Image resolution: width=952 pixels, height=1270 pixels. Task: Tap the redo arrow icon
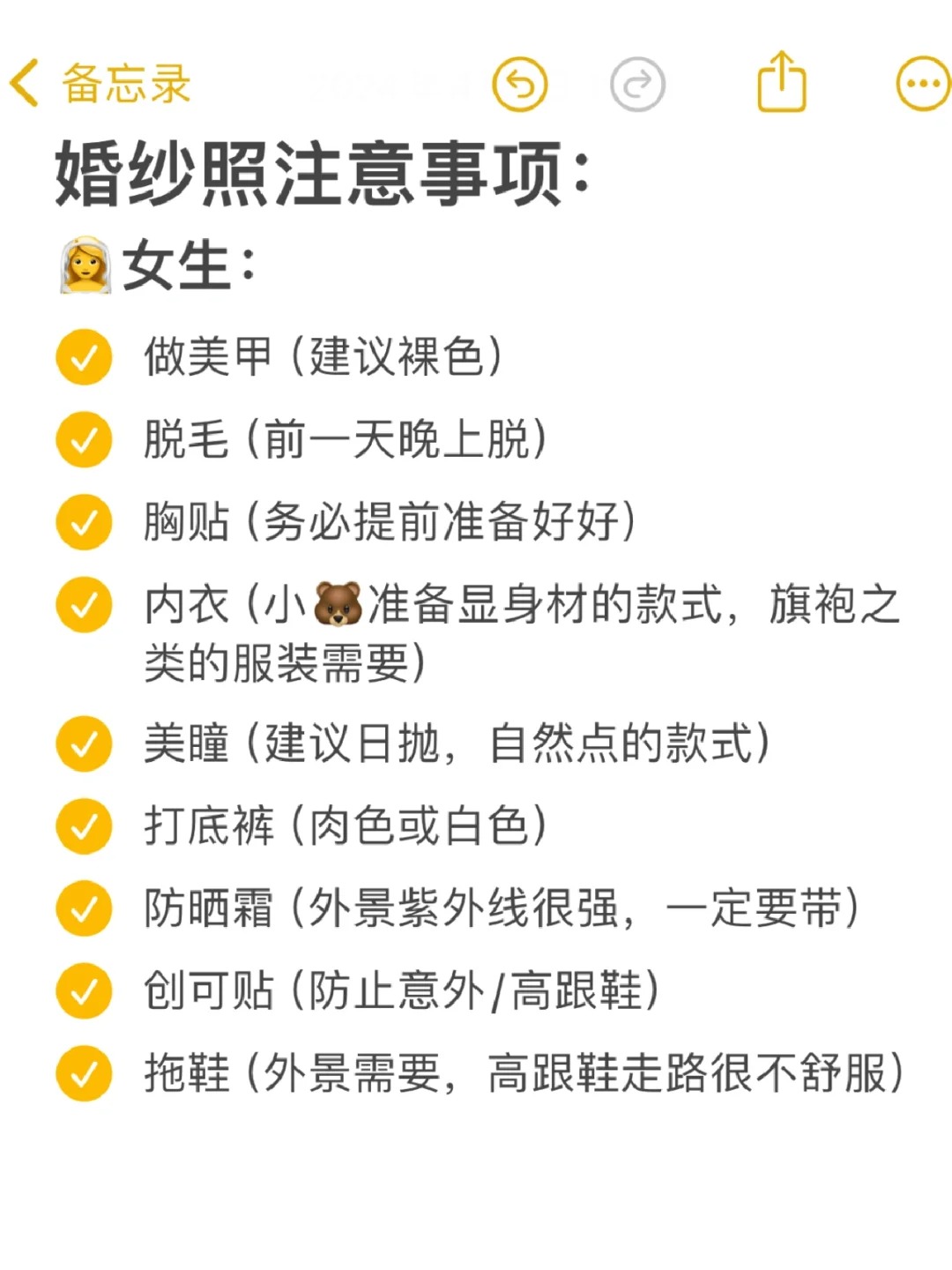637,85
